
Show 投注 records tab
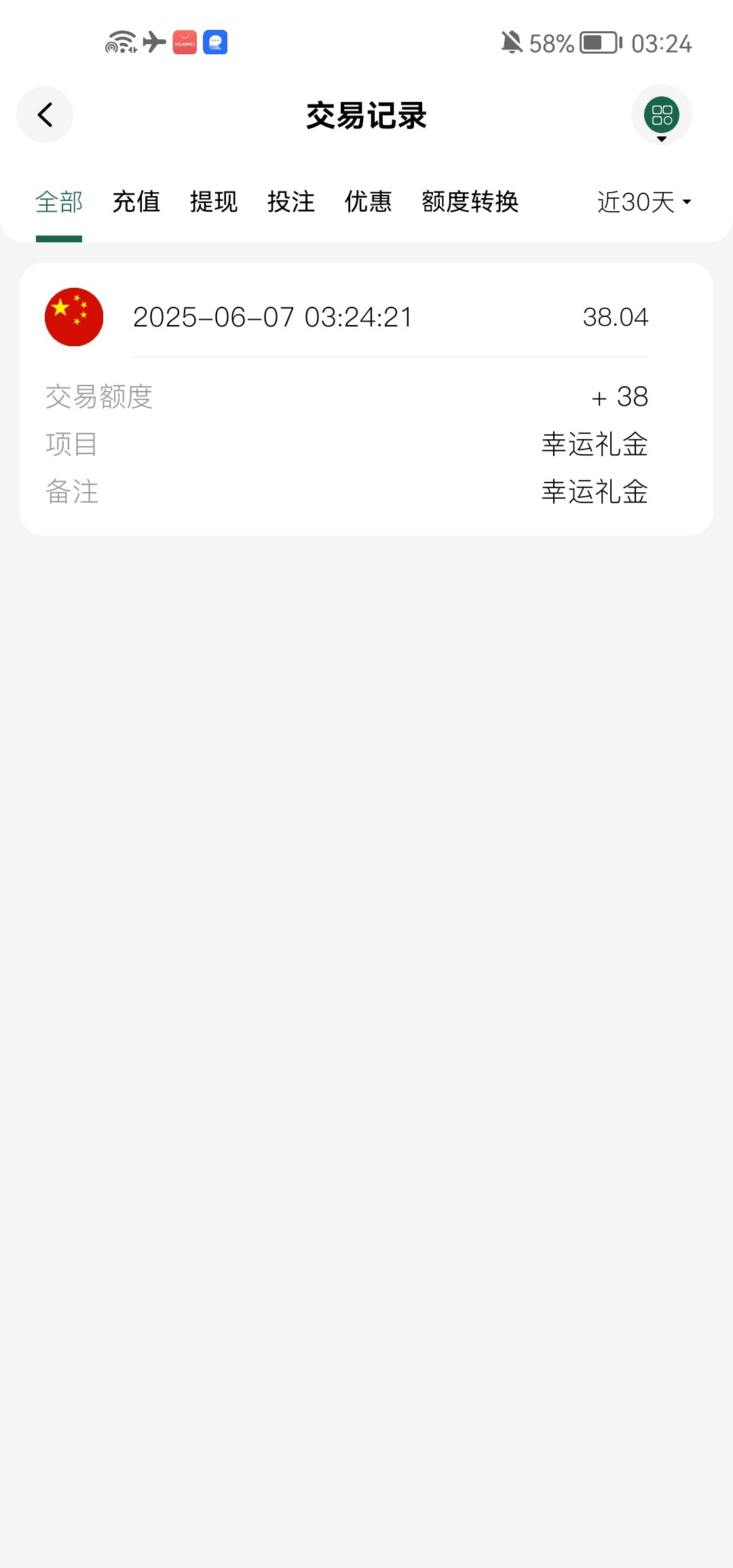[x=291, y=202]
